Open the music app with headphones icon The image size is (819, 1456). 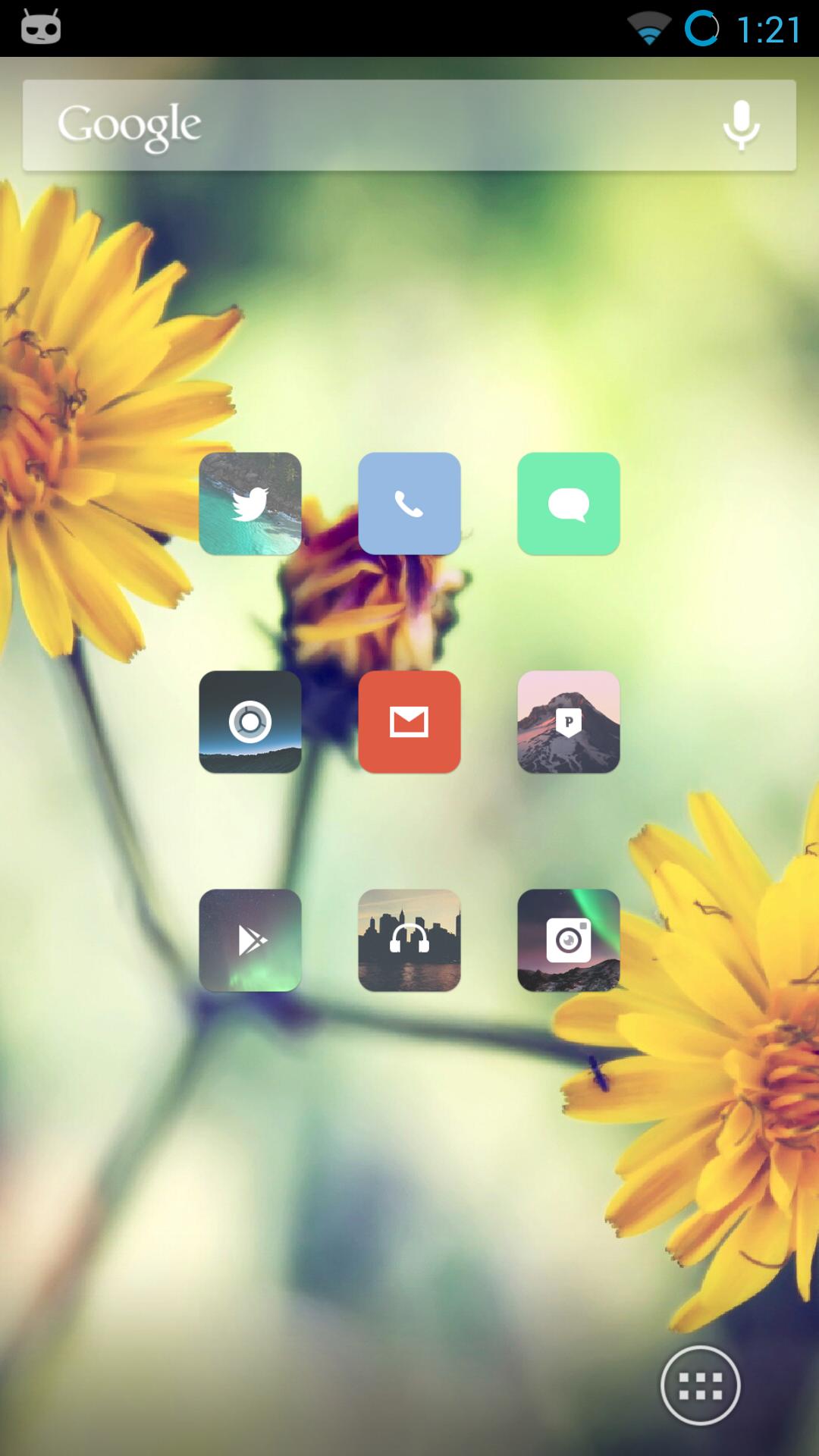(409, 940)
